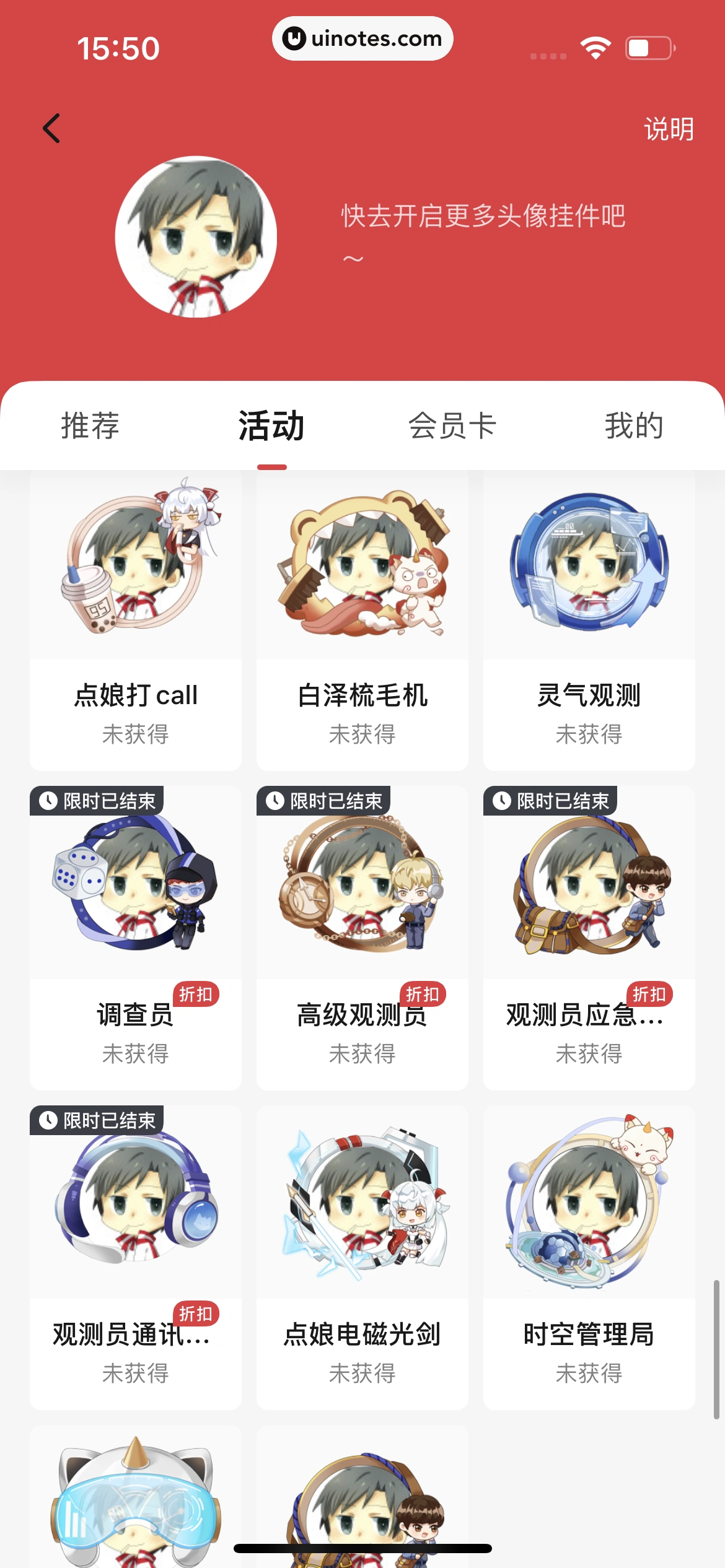
Task: Tap the battery indicator in status bar
Action: point(648,47)
